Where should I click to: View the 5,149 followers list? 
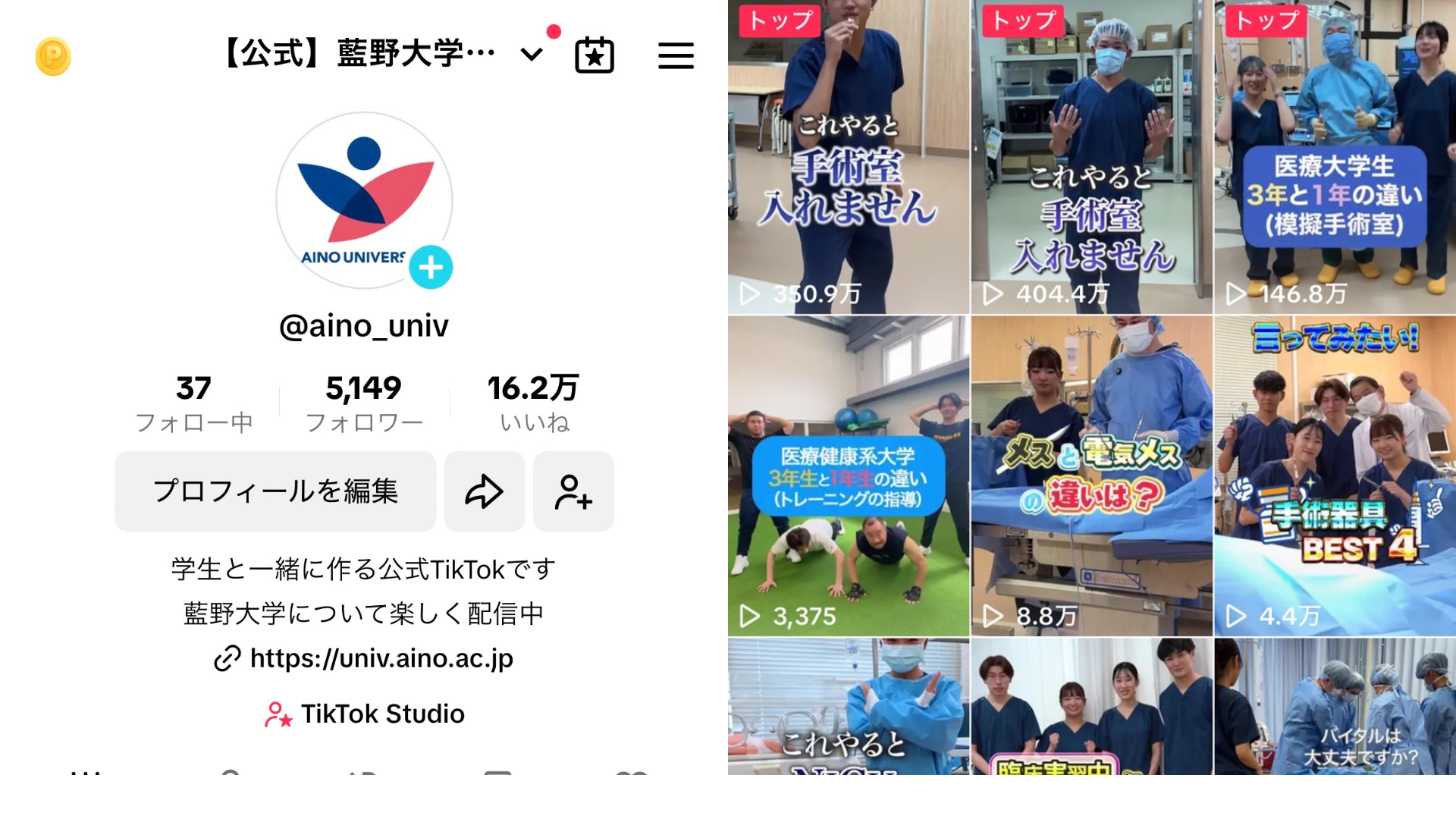click(x=364, y=403)
